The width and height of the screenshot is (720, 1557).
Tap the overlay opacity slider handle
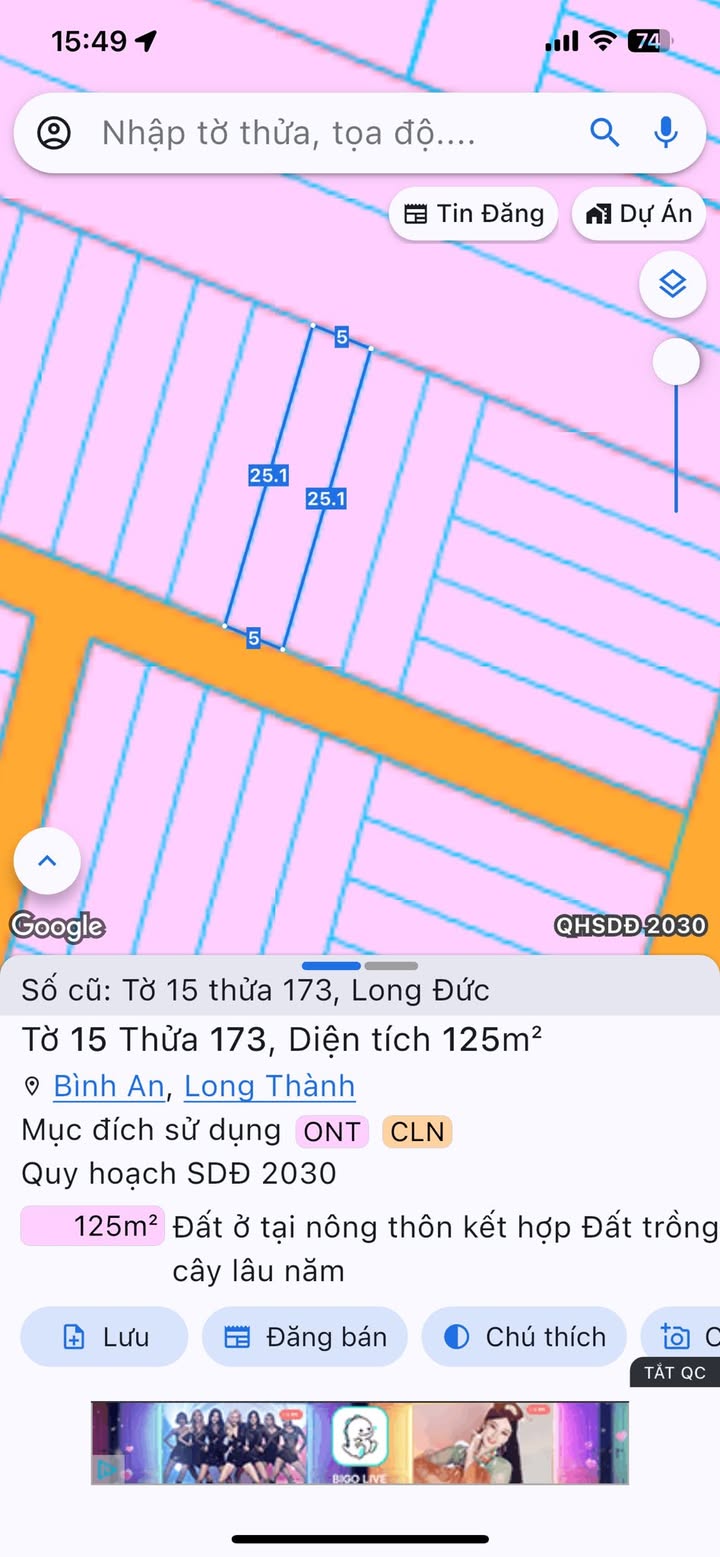(x=676, y=361)
